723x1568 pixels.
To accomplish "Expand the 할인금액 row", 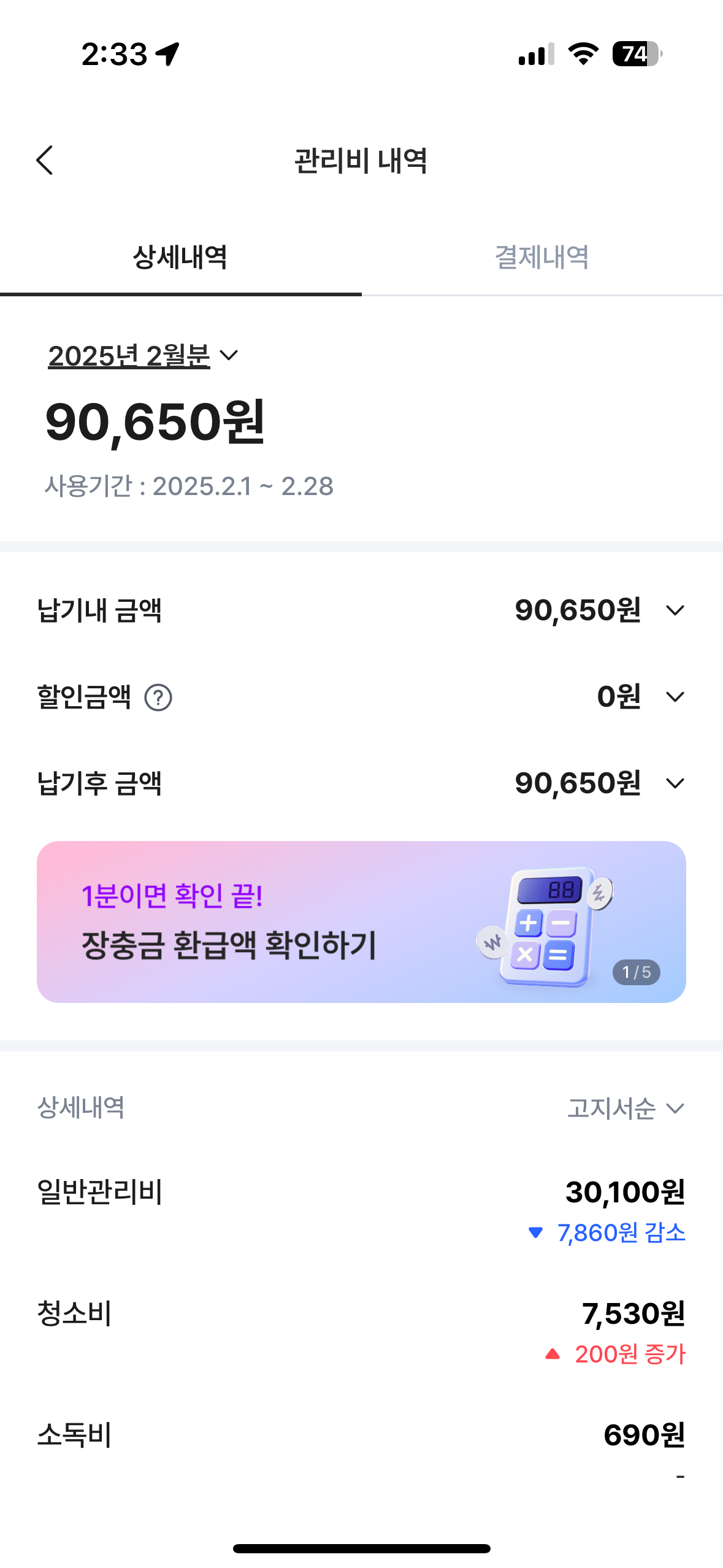I will [675, 697].
